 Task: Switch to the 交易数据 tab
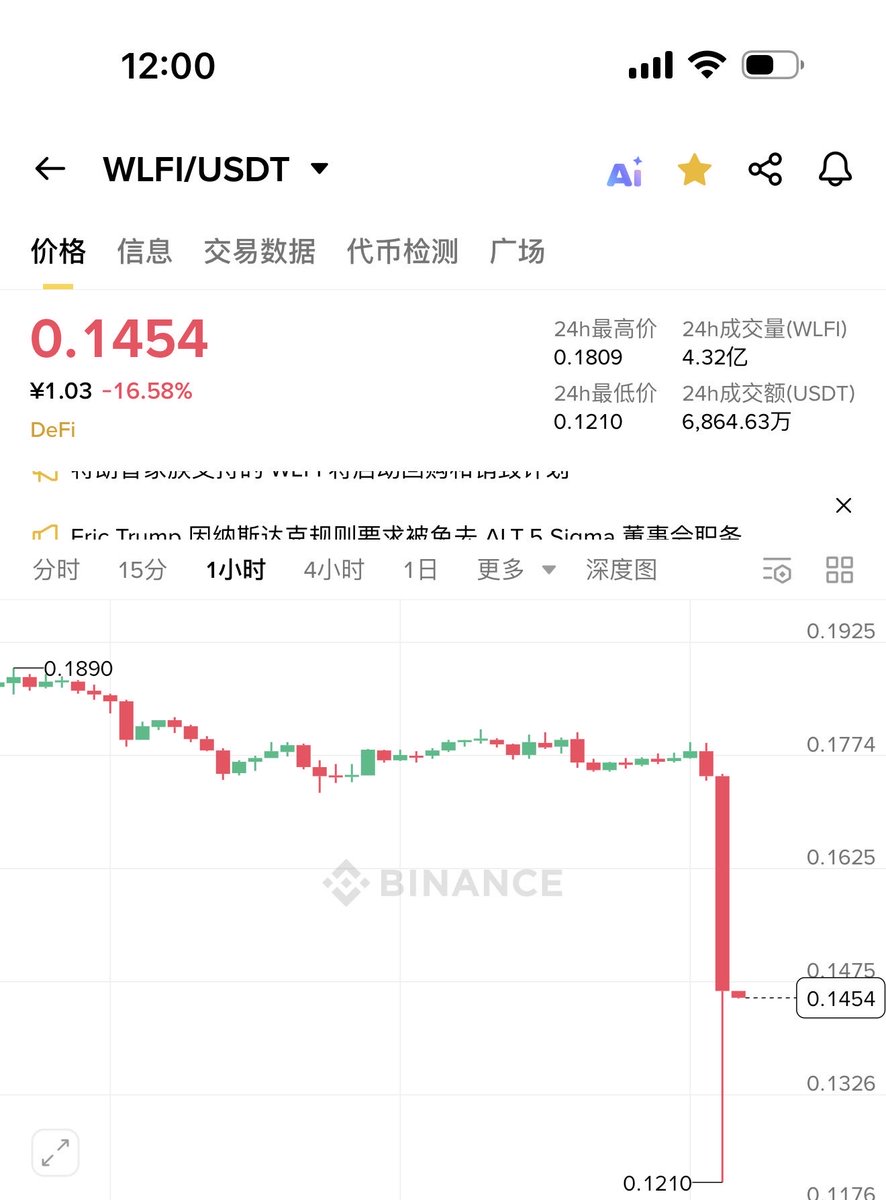click(259, 251)
